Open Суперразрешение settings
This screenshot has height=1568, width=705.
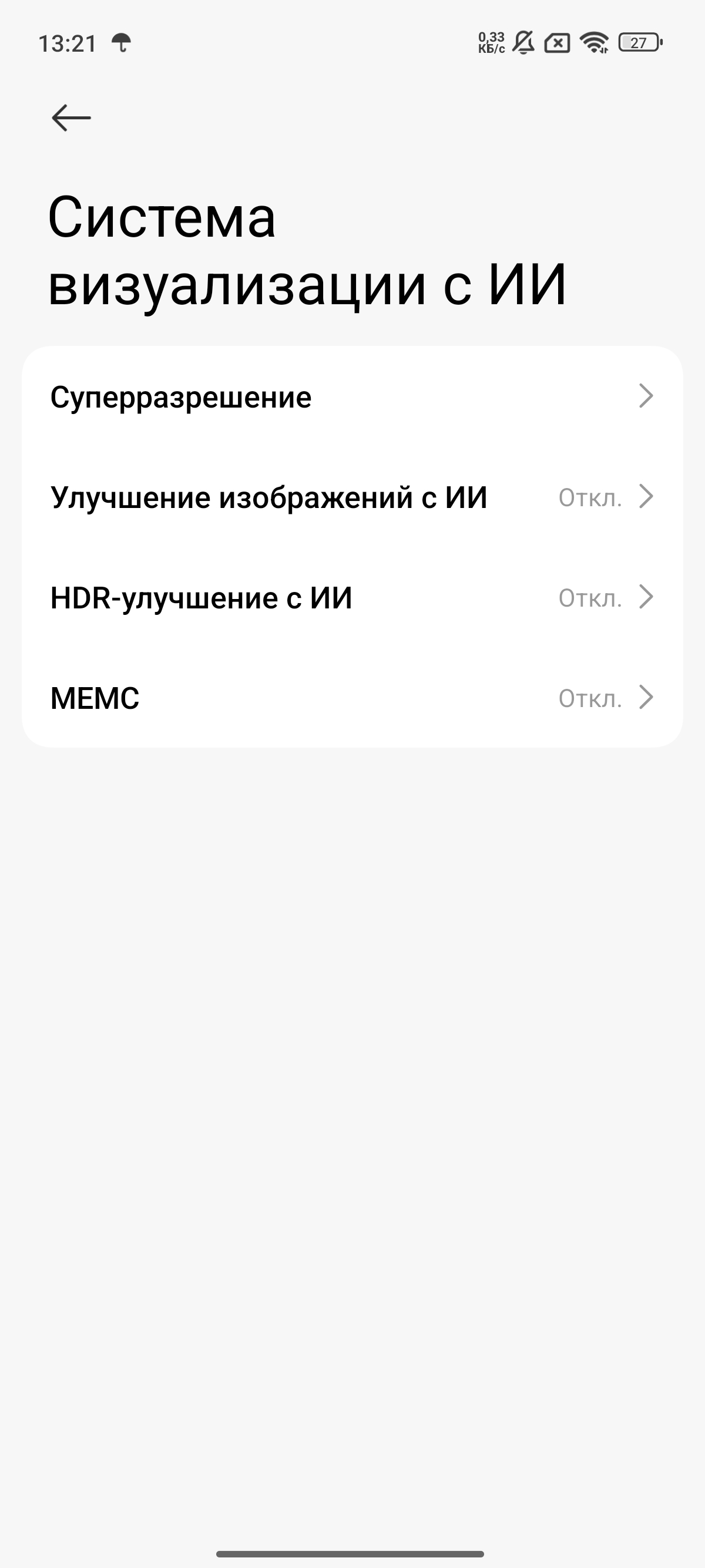point(352,397)
